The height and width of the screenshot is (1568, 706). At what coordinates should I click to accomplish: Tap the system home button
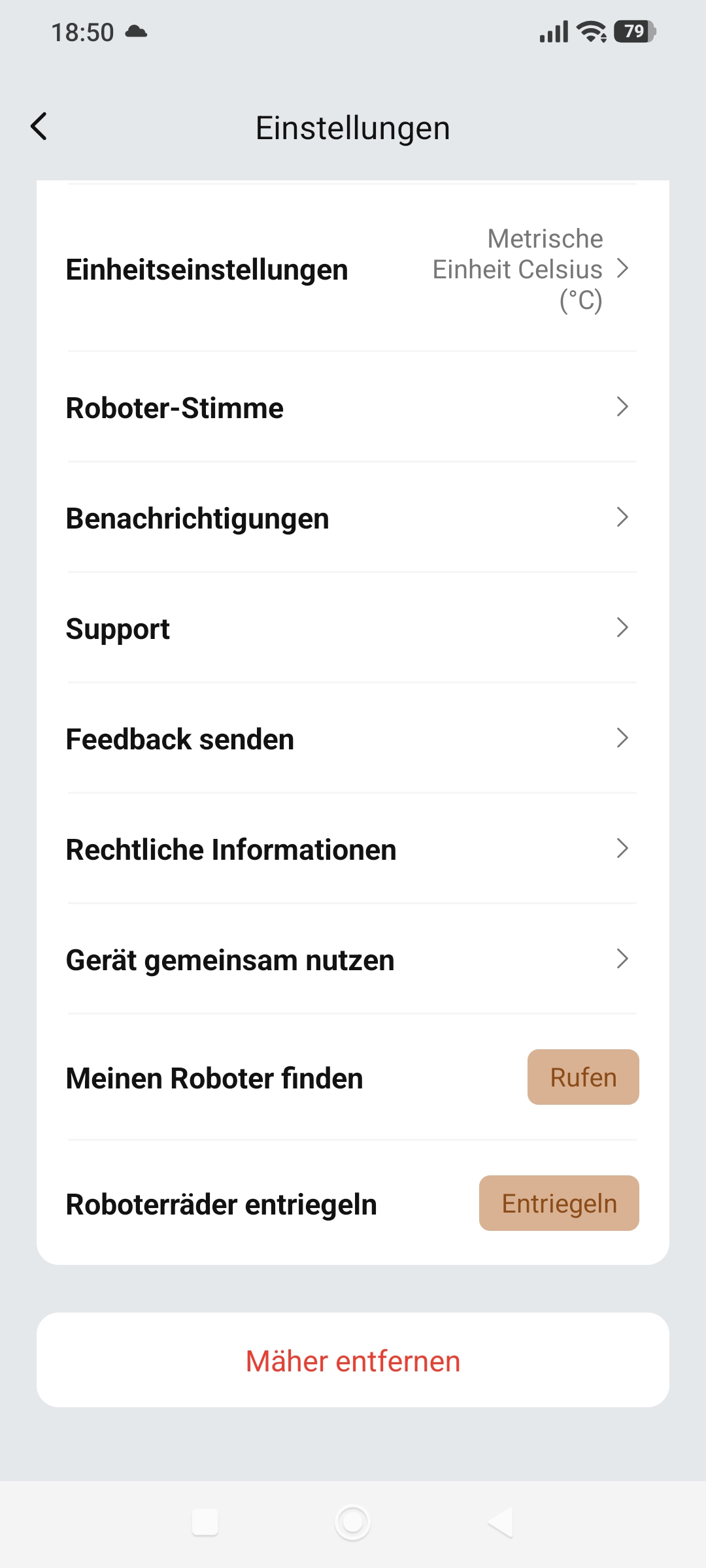click(353, 1523)
